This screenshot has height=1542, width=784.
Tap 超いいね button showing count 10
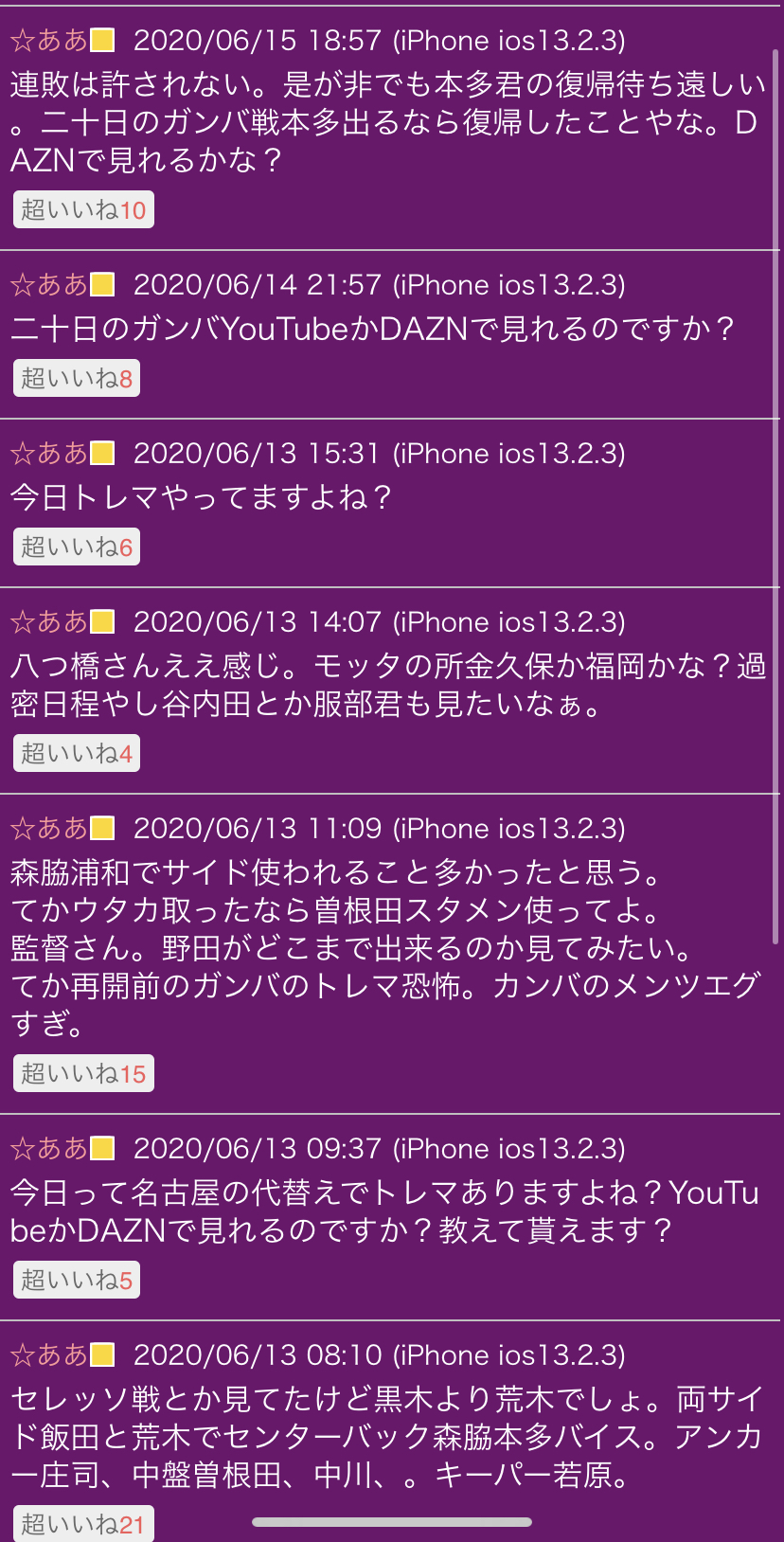coord(83,209)
